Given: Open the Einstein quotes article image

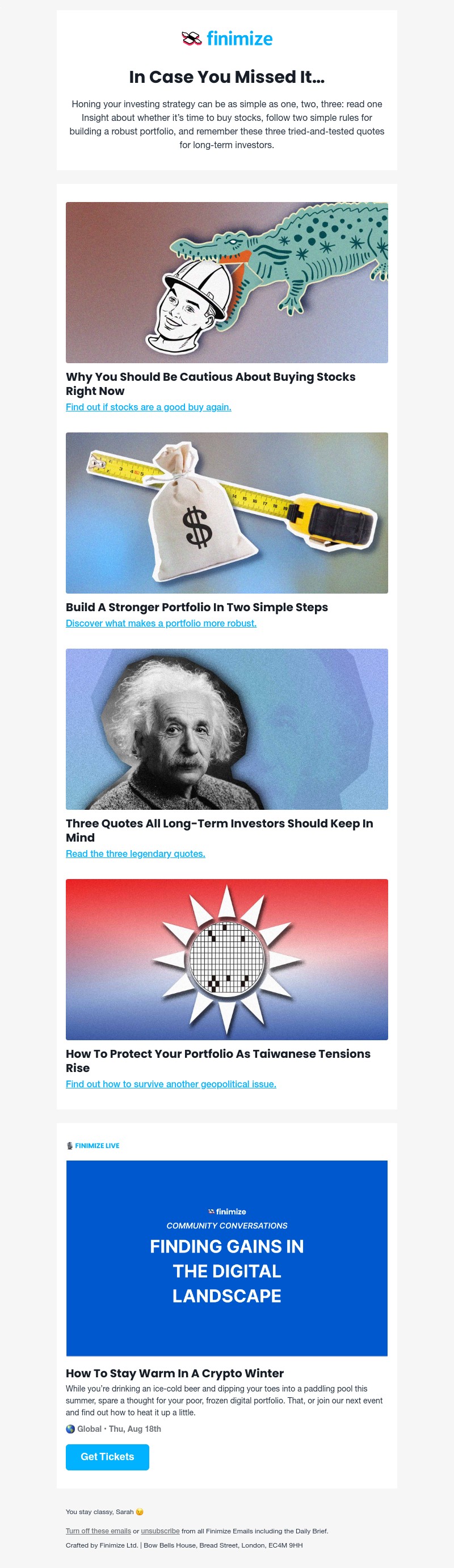Looking at the screenshot, I should pos(226,729).
